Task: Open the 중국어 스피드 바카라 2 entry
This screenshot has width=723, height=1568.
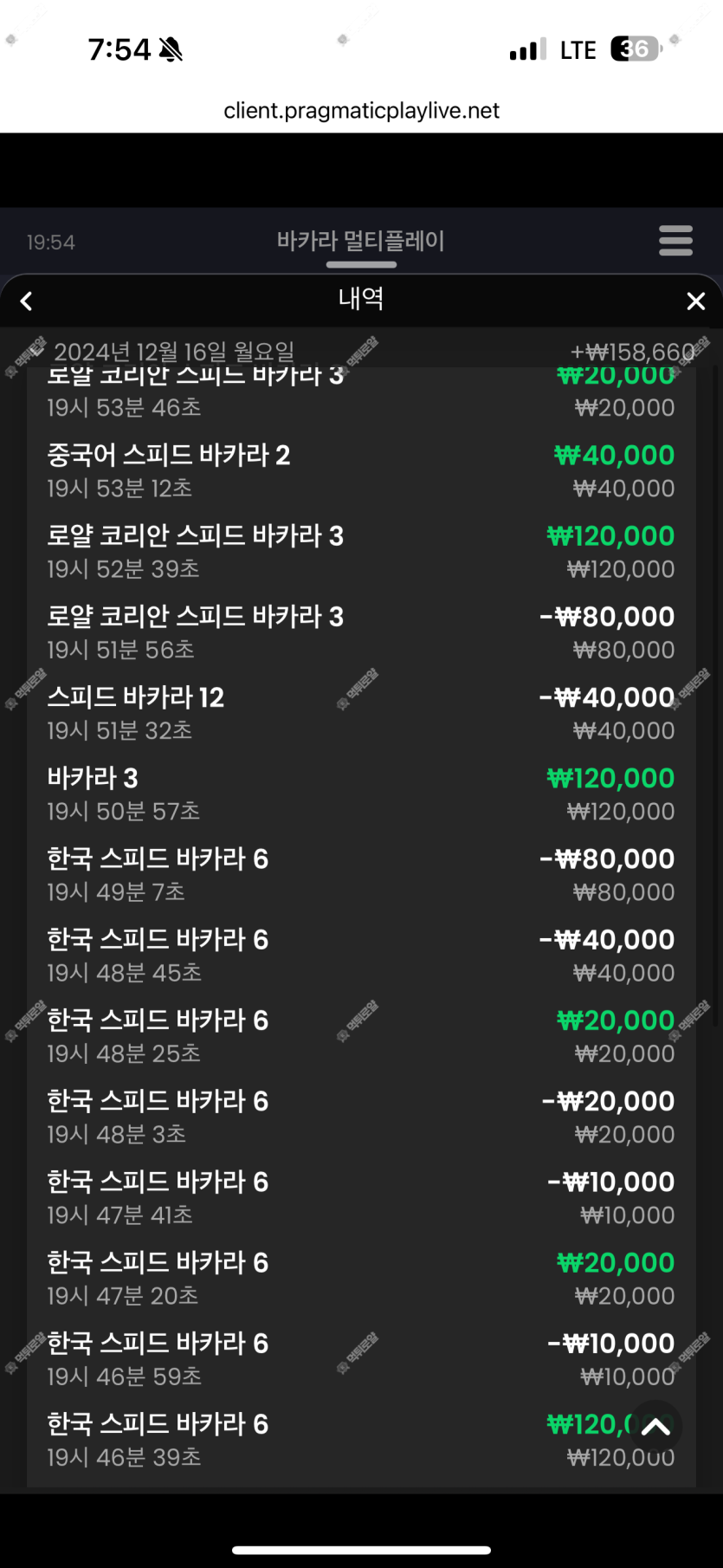Action: [361, 471]
